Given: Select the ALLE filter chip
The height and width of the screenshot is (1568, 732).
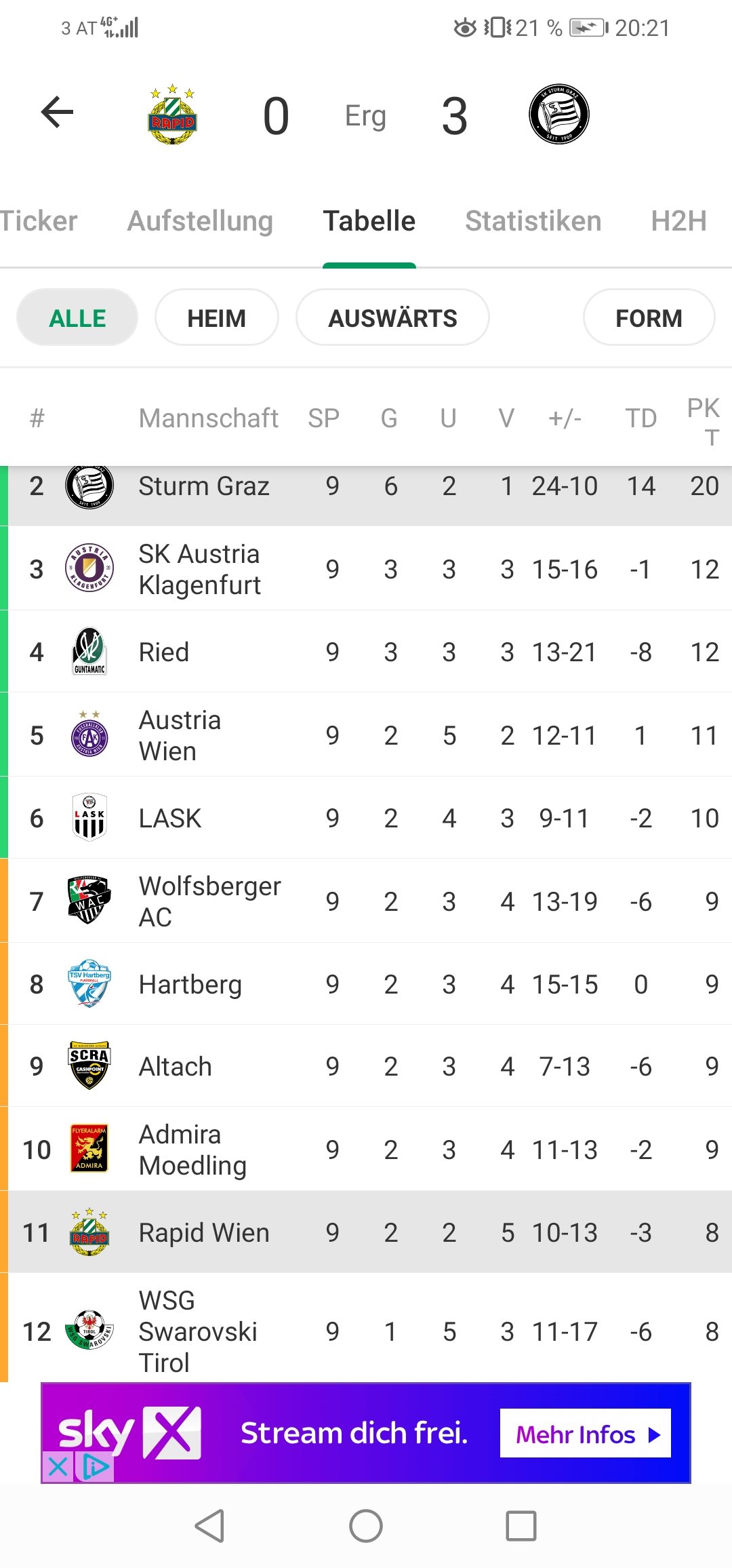Looking at the screenshot, I should click(77, 317).
